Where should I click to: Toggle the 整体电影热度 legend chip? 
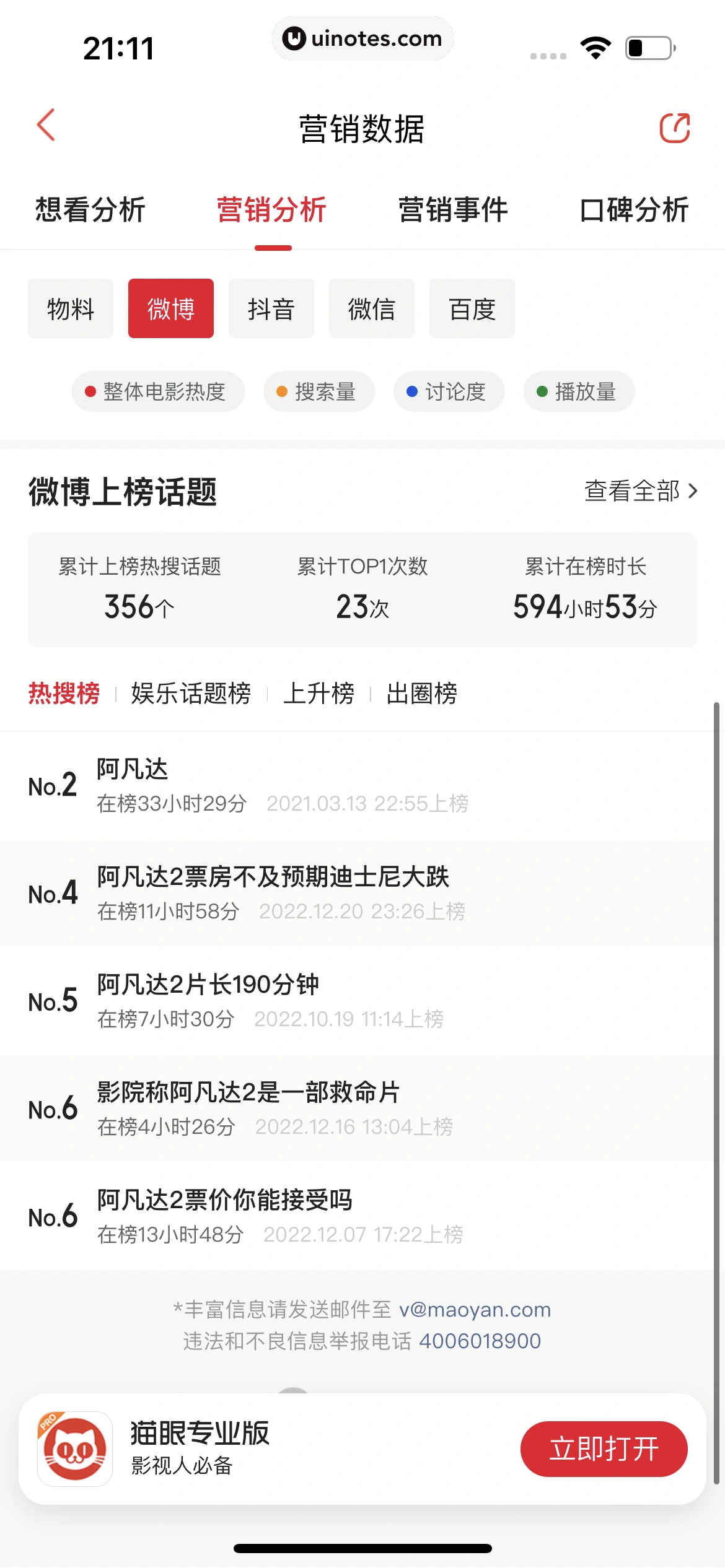coord(158,391)
